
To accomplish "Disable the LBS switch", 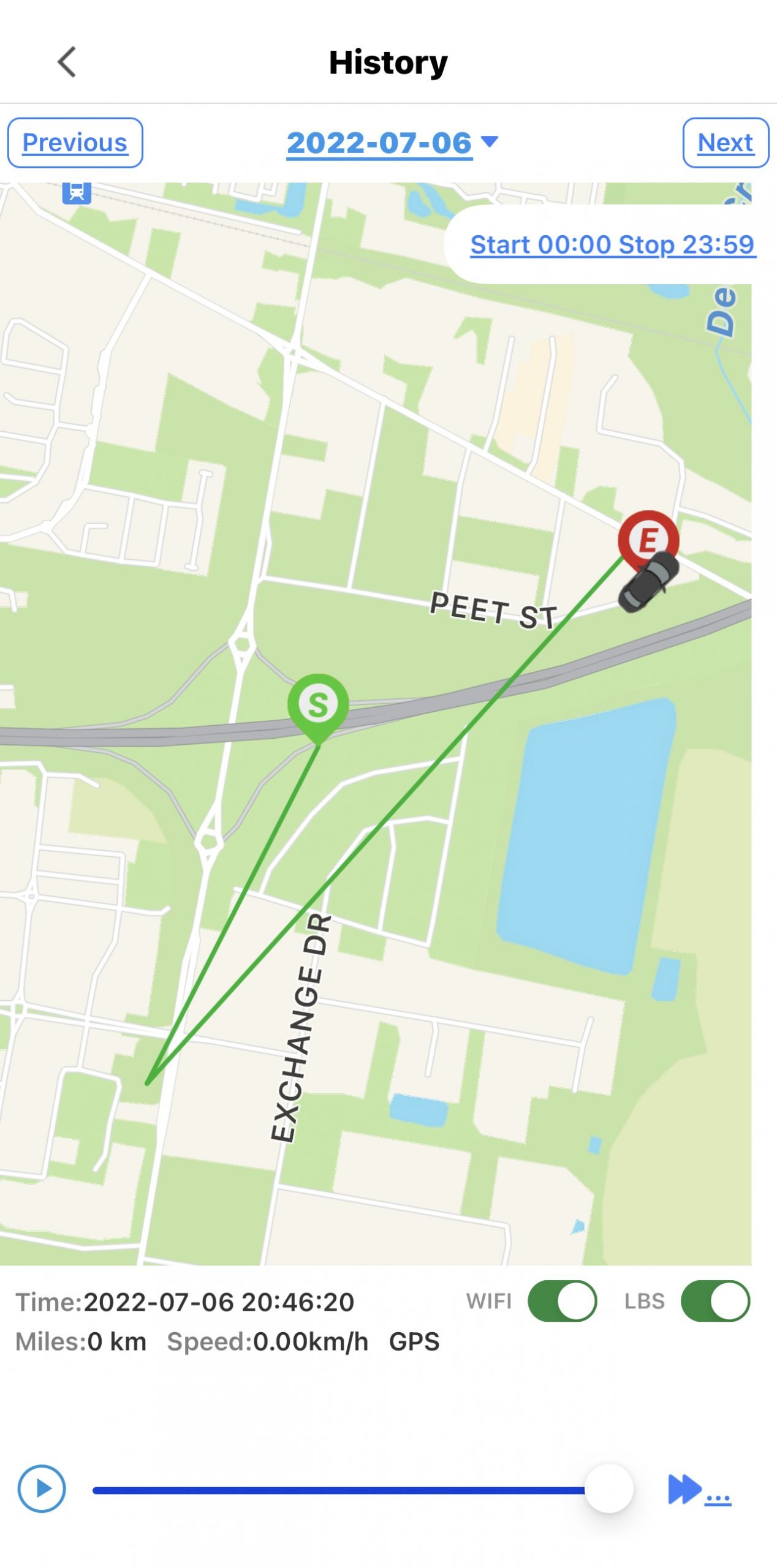I will coord(716,1301).
